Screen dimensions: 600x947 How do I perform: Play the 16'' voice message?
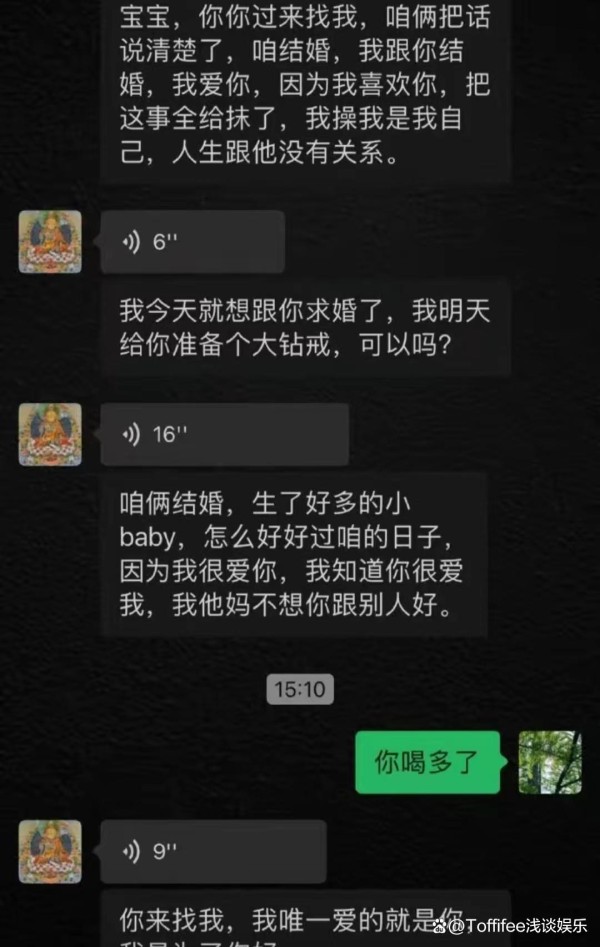click(x=224, y=434)
